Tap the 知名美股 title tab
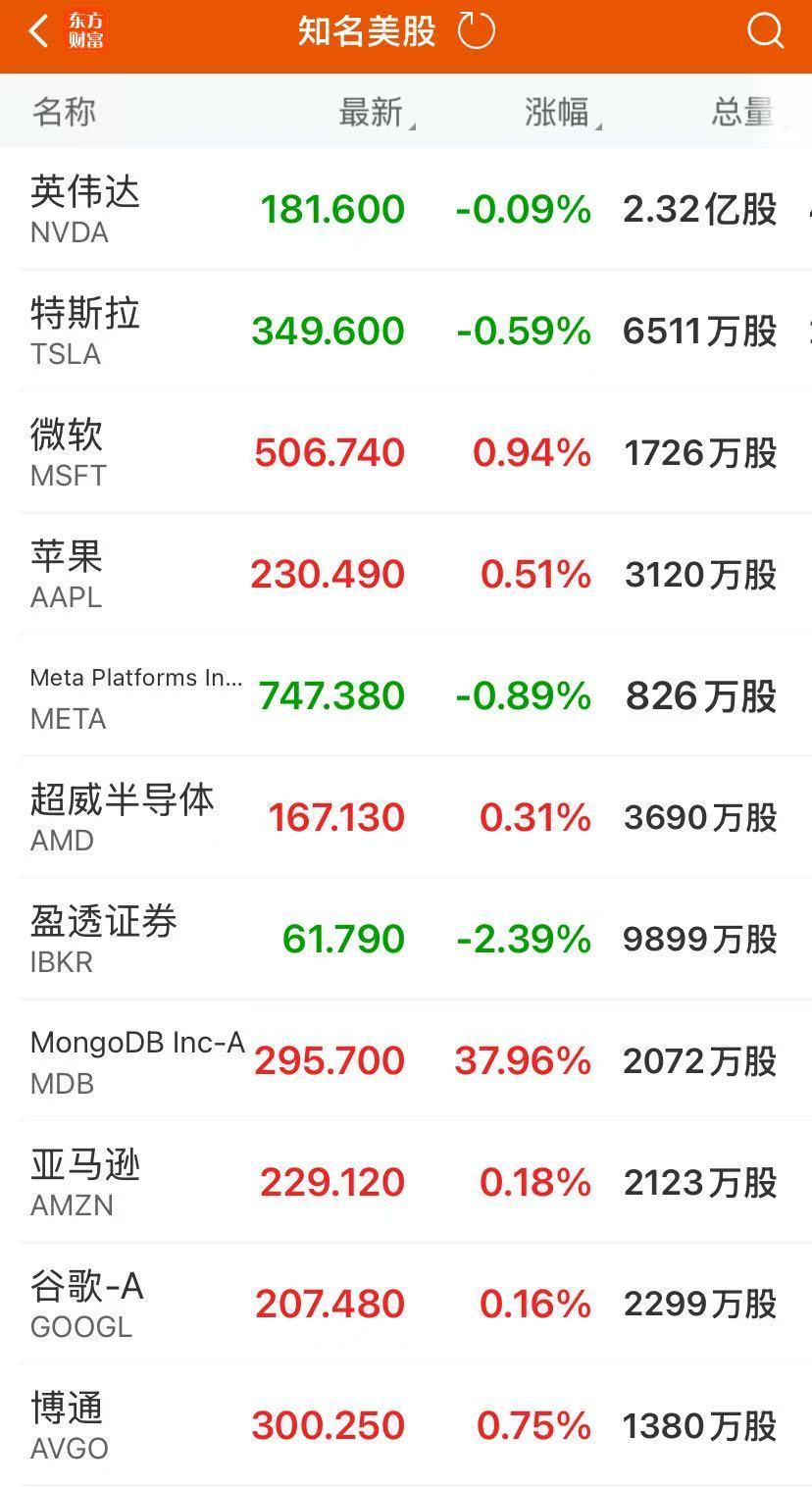The image size is (812, 1487). tap(366, 30)
